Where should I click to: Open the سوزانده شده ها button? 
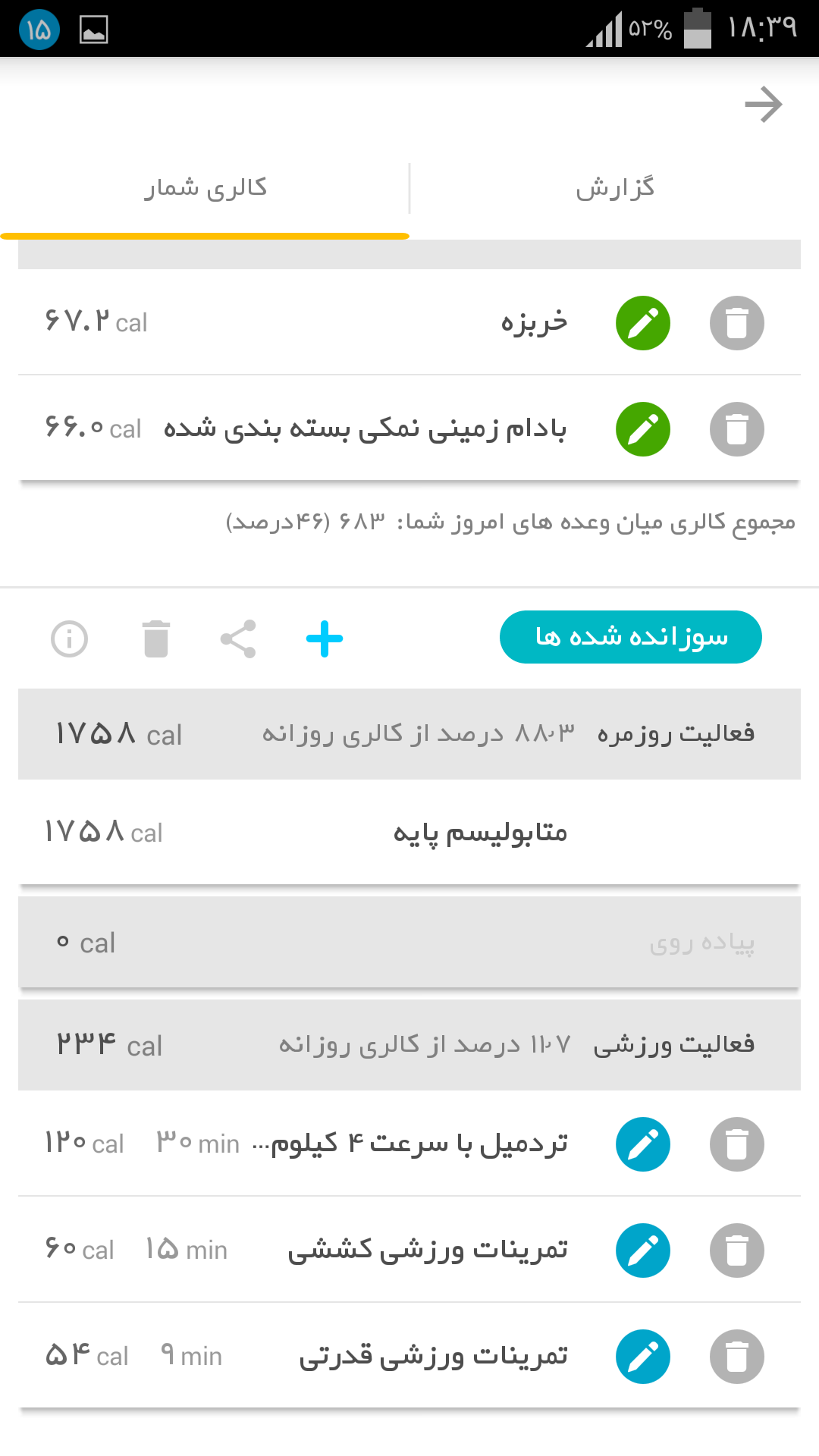pyautogui.click(x=630, y=637)
